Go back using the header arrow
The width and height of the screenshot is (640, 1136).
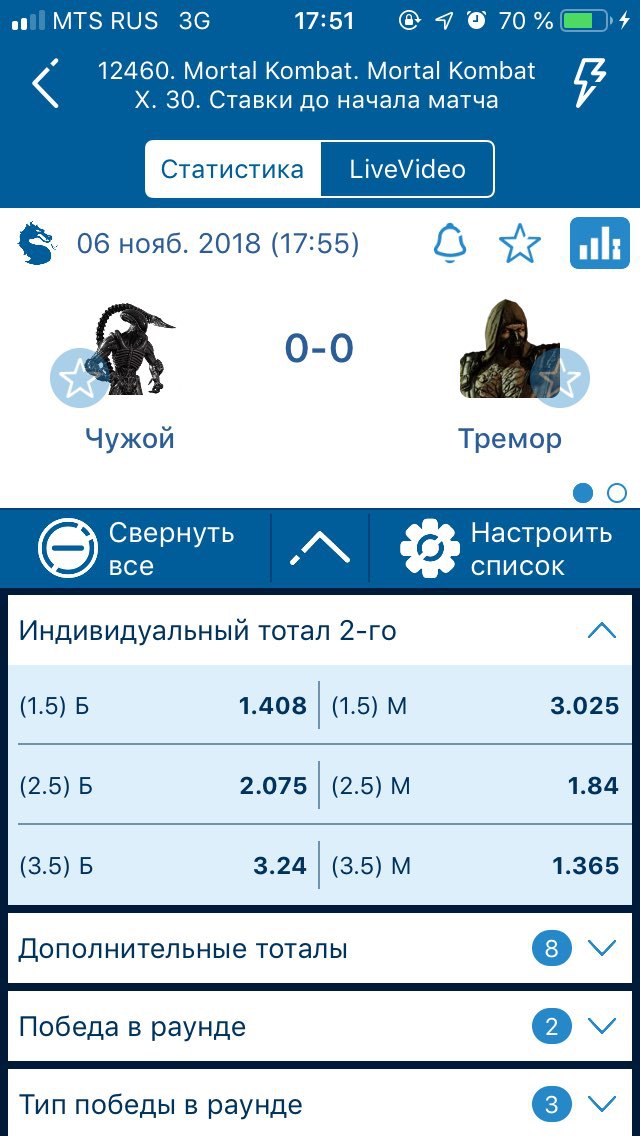pyautogui.click(x=45, y=83)
